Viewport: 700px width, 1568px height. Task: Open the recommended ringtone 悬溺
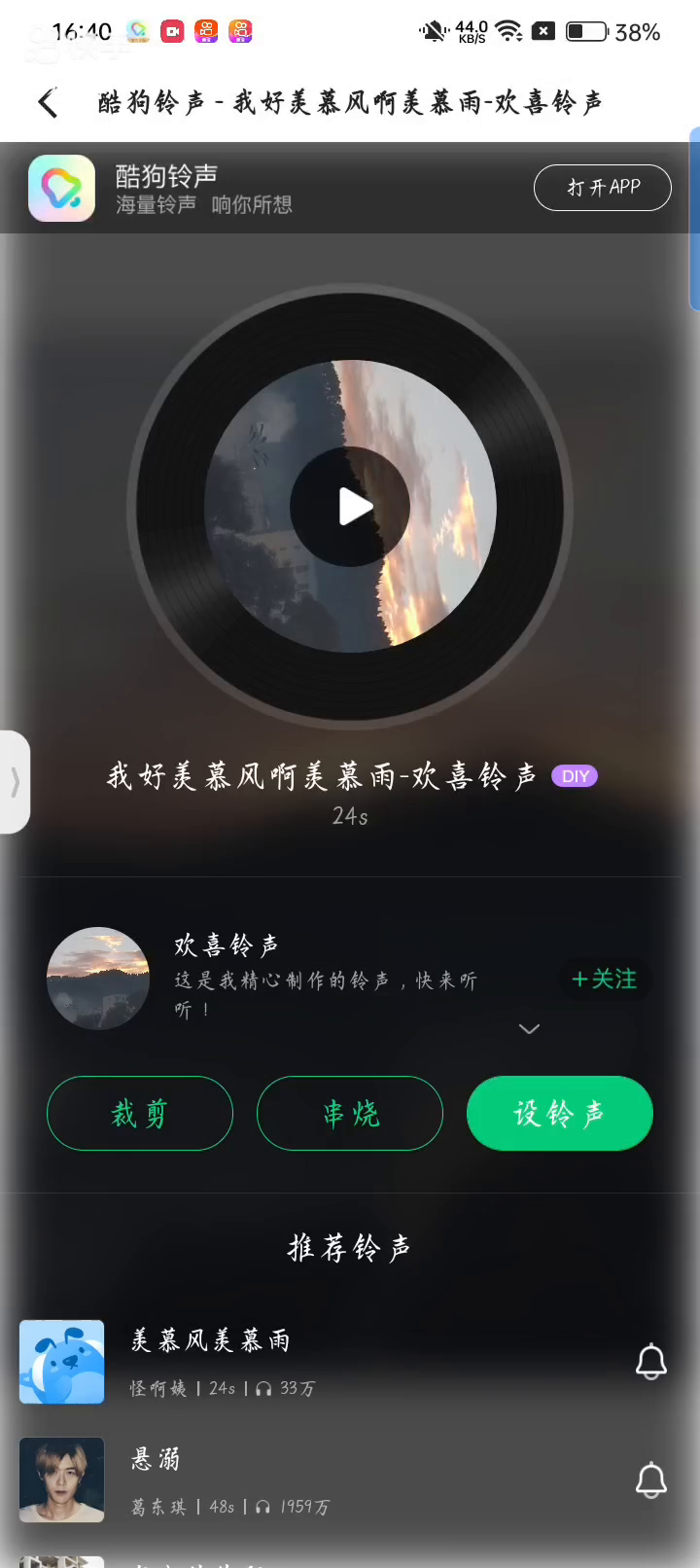(x=156, y=1459)
